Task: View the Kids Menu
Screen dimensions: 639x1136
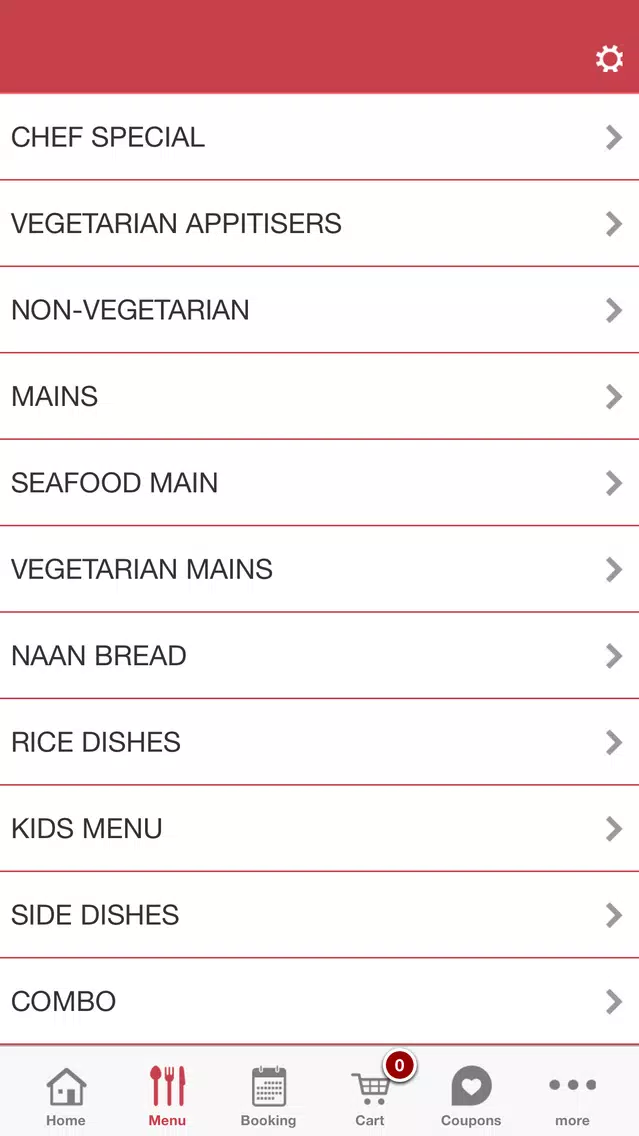Action: point(320,828)
